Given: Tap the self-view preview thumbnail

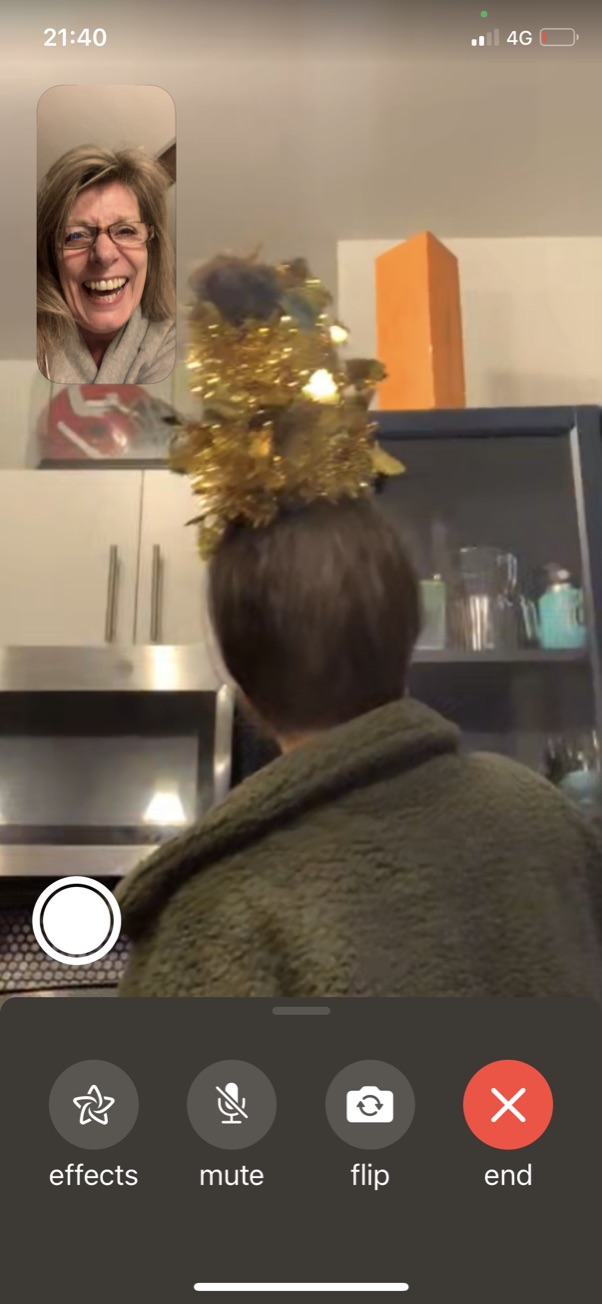Looking at the screenshot, I should (106, 234).
